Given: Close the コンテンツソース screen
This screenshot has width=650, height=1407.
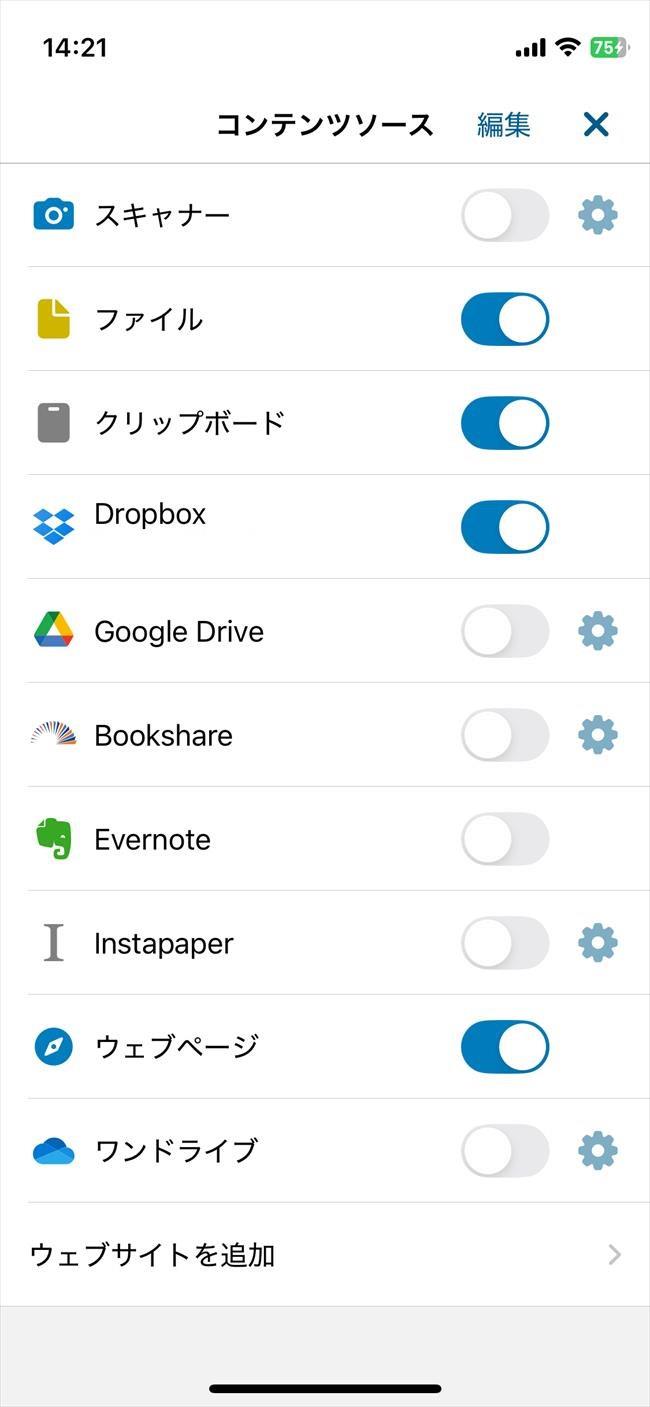Looking at the screenshot, I should 596,124.
